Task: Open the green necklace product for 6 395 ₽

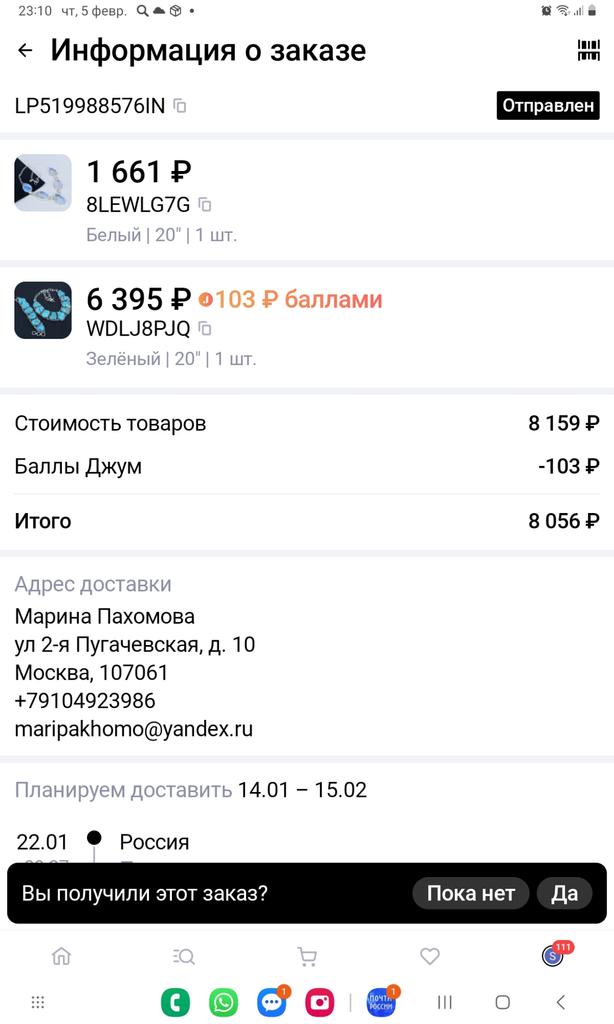Action: 43,310
